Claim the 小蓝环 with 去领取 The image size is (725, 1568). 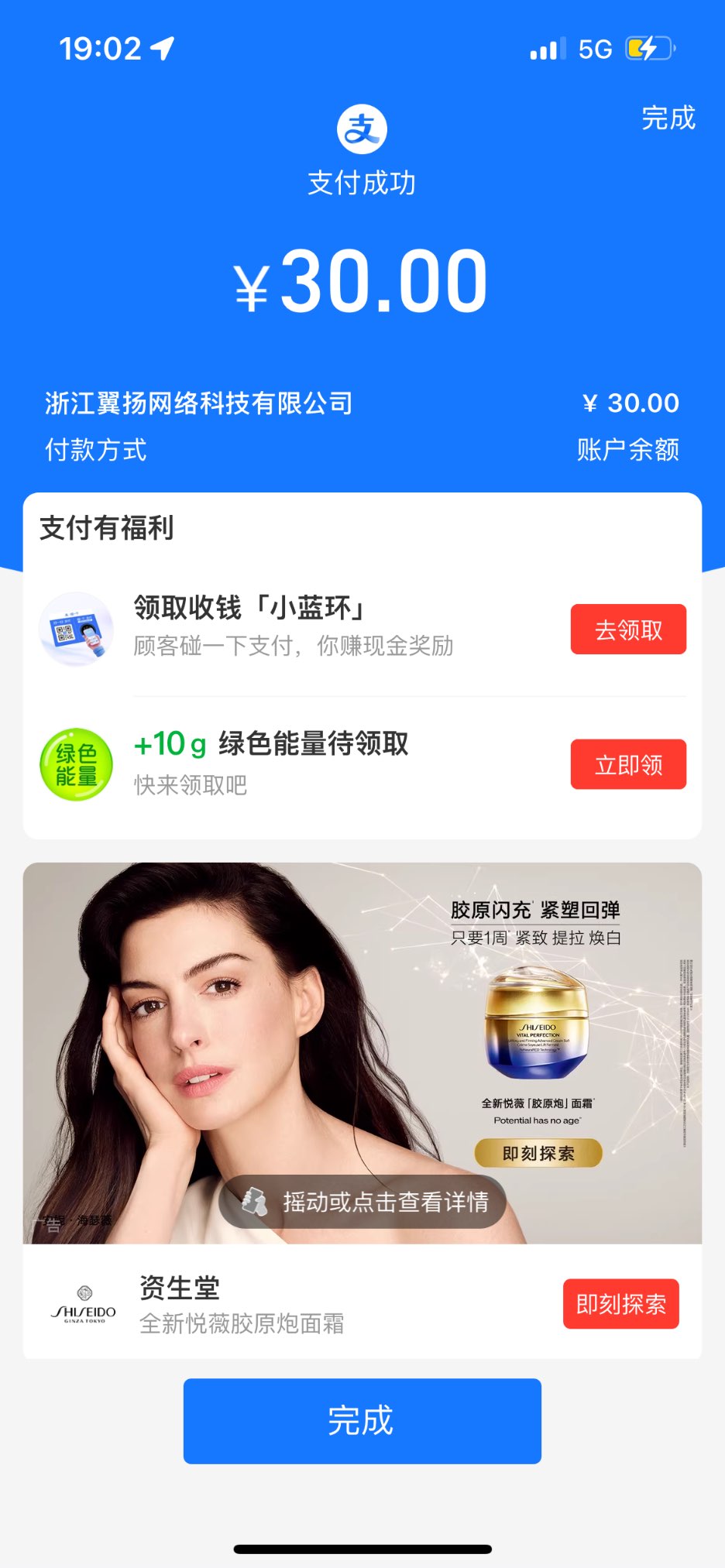coord(628,630)
